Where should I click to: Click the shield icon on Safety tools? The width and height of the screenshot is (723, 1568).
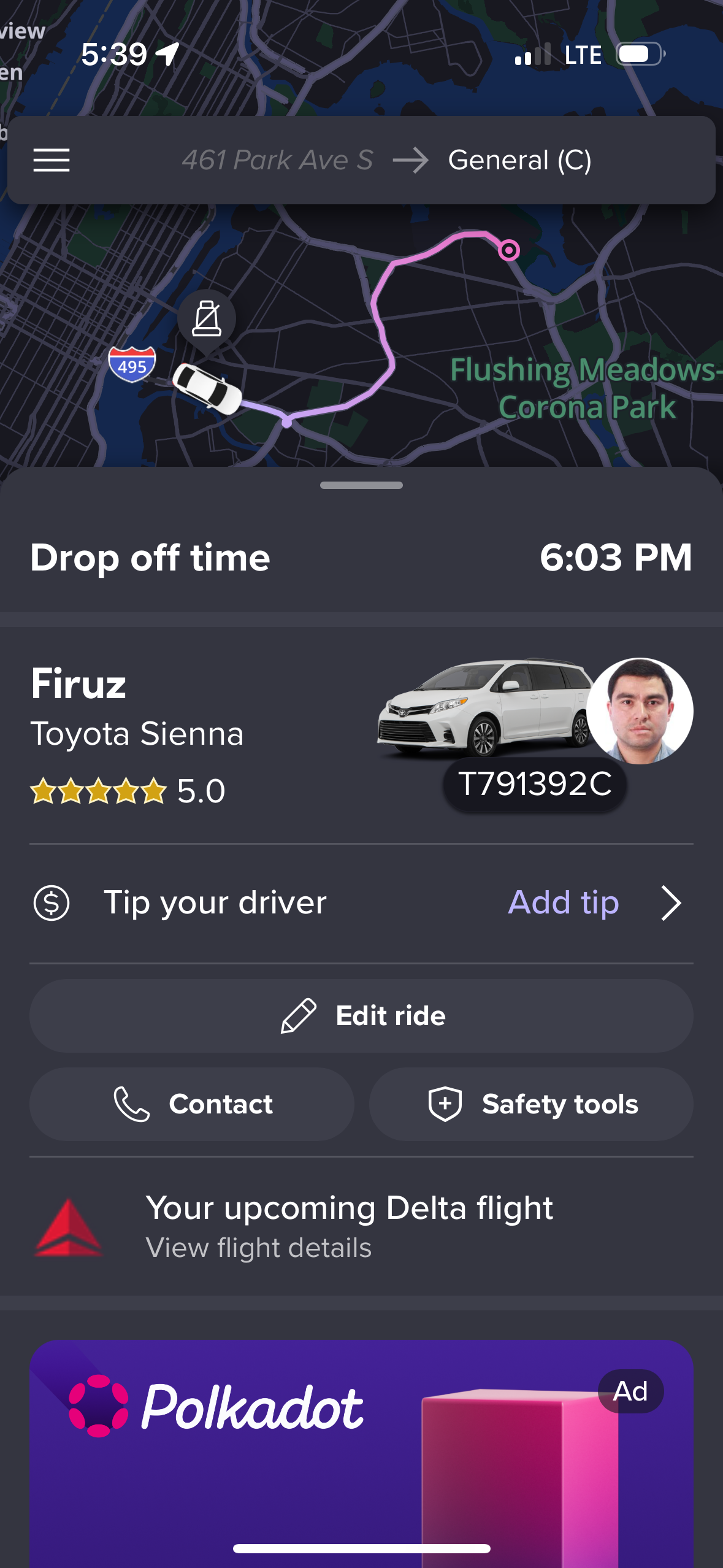(x=447, y=1104)
